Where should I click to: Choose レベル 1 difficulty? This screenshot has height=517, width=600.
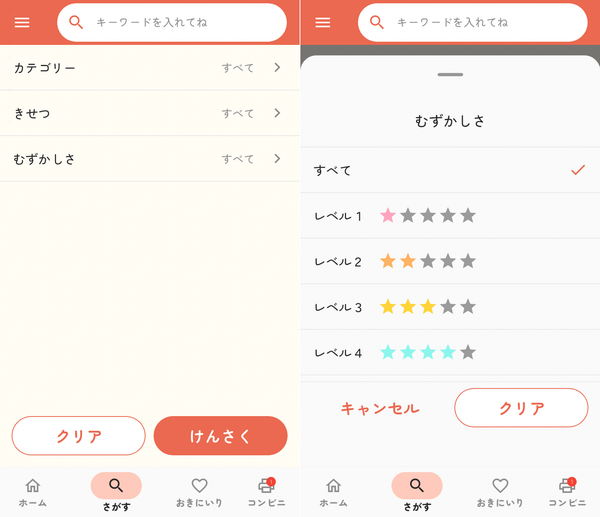[450, 216]
